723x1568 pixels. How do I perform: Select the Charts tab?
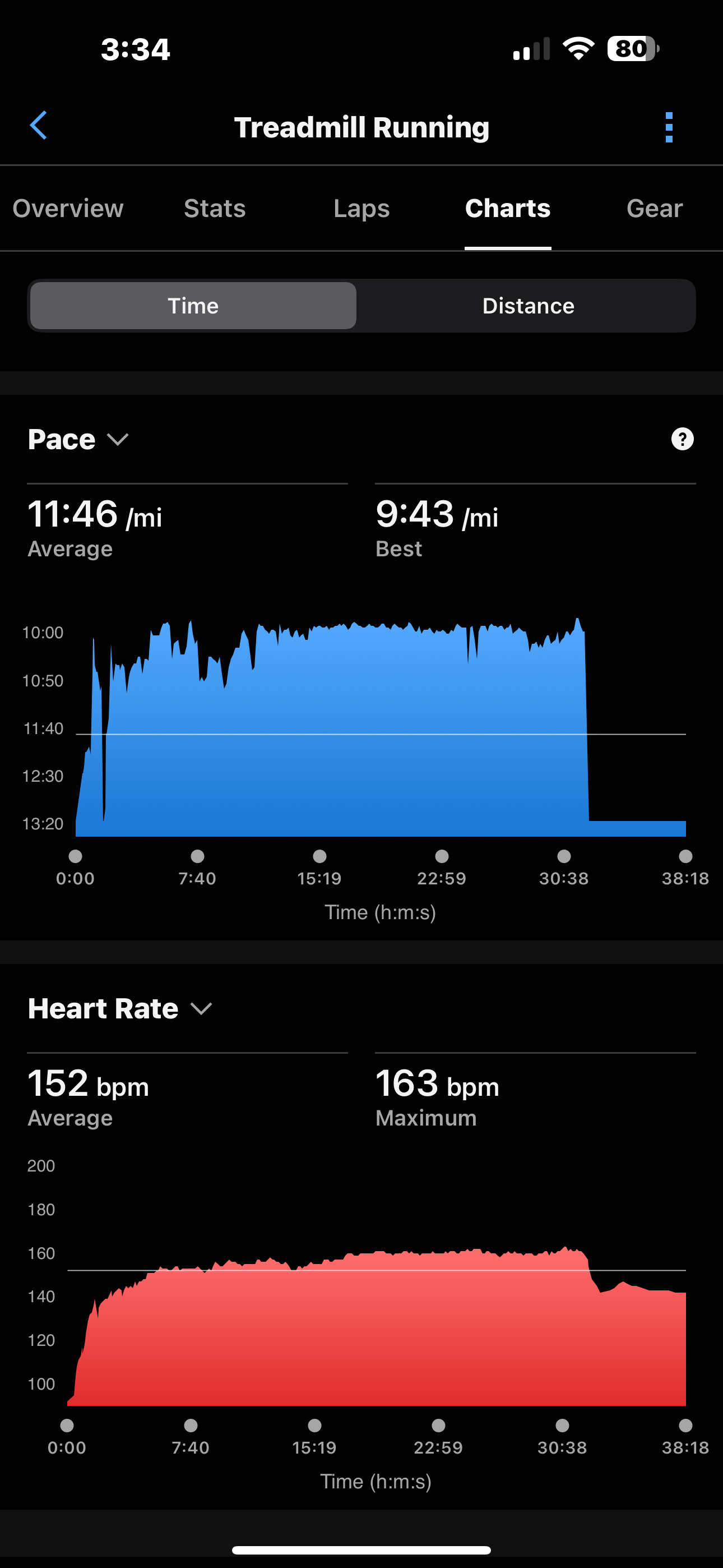508,208
